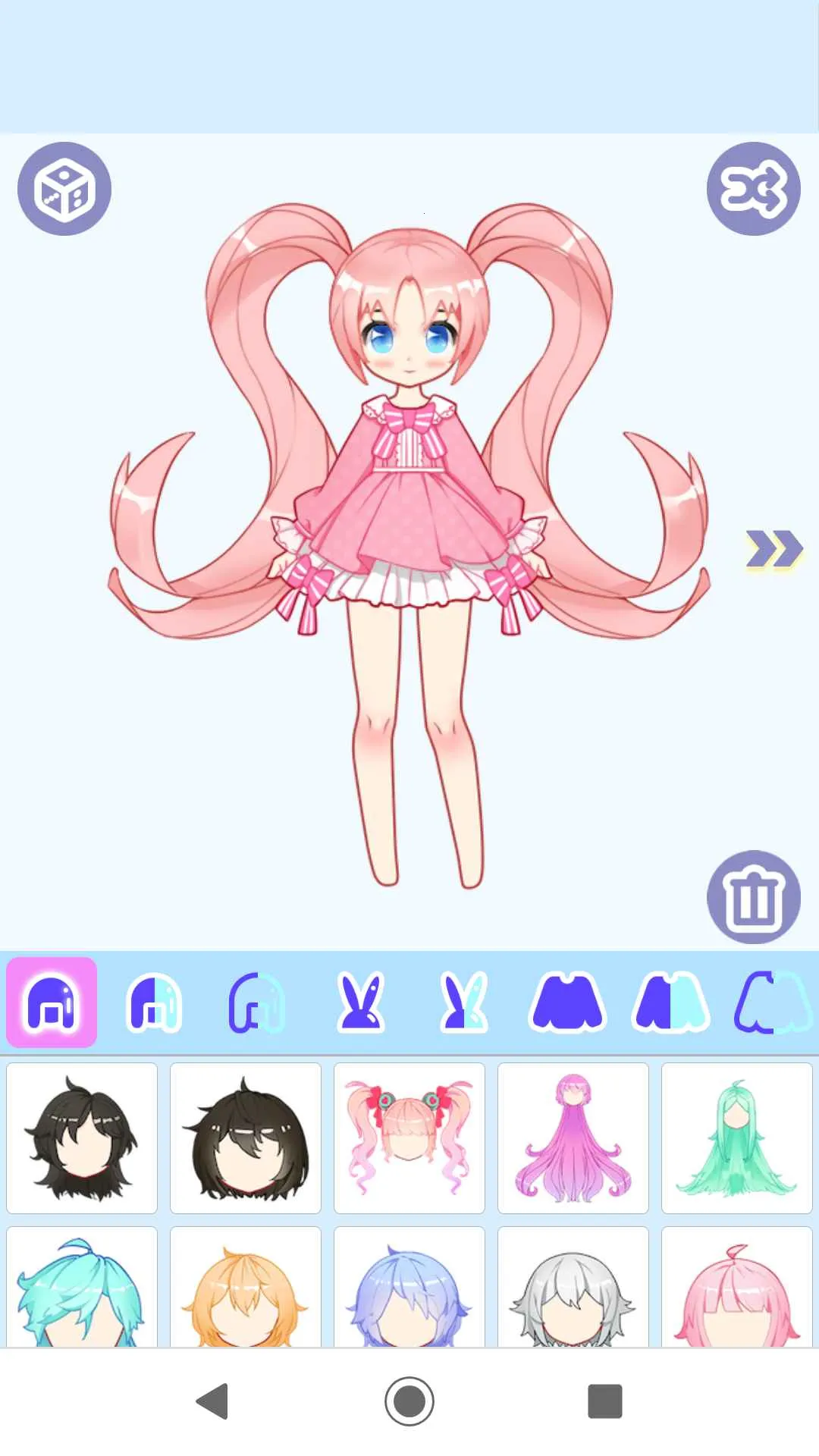Tap the trash can delete button
This screenshot has width=819, height=1456.
(x=754, y=897)
